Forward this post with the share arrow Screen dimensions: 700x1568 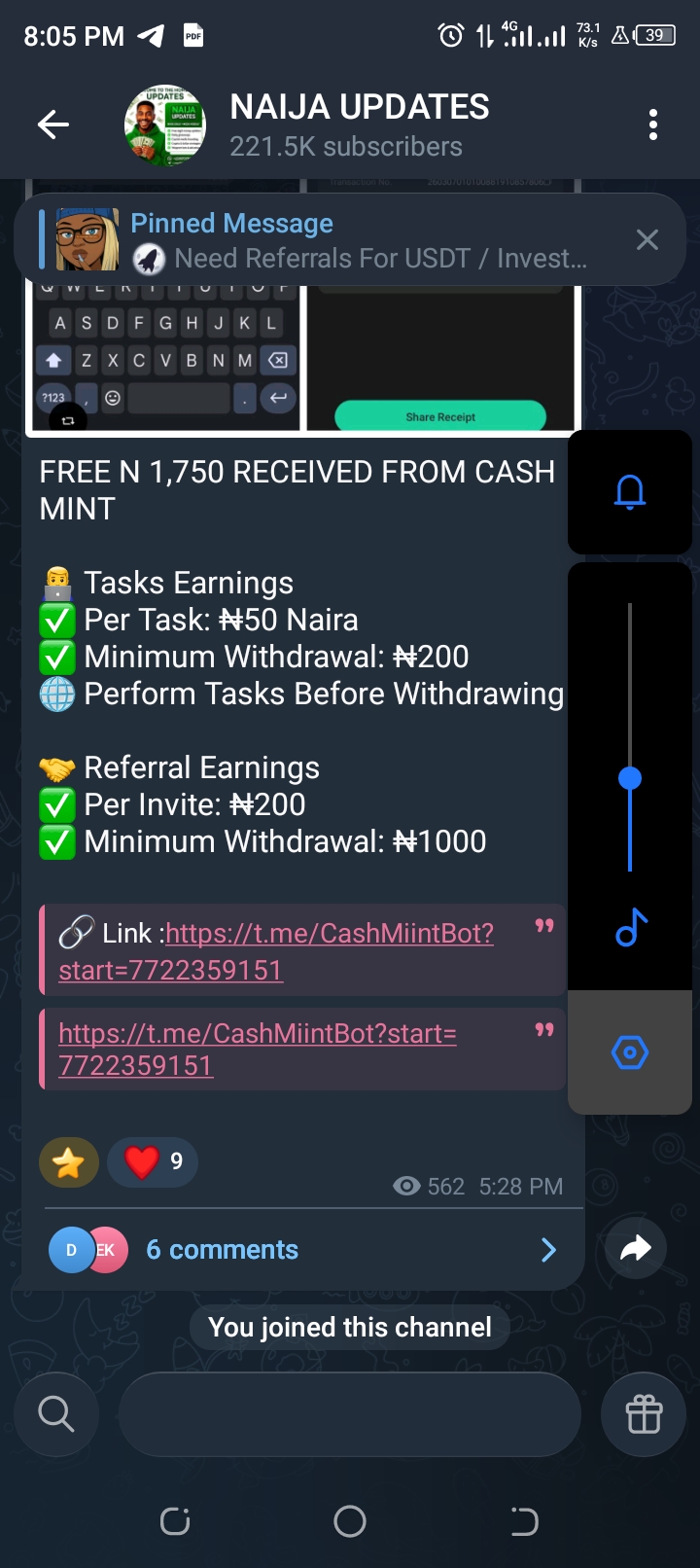[x=635, y=1248]
